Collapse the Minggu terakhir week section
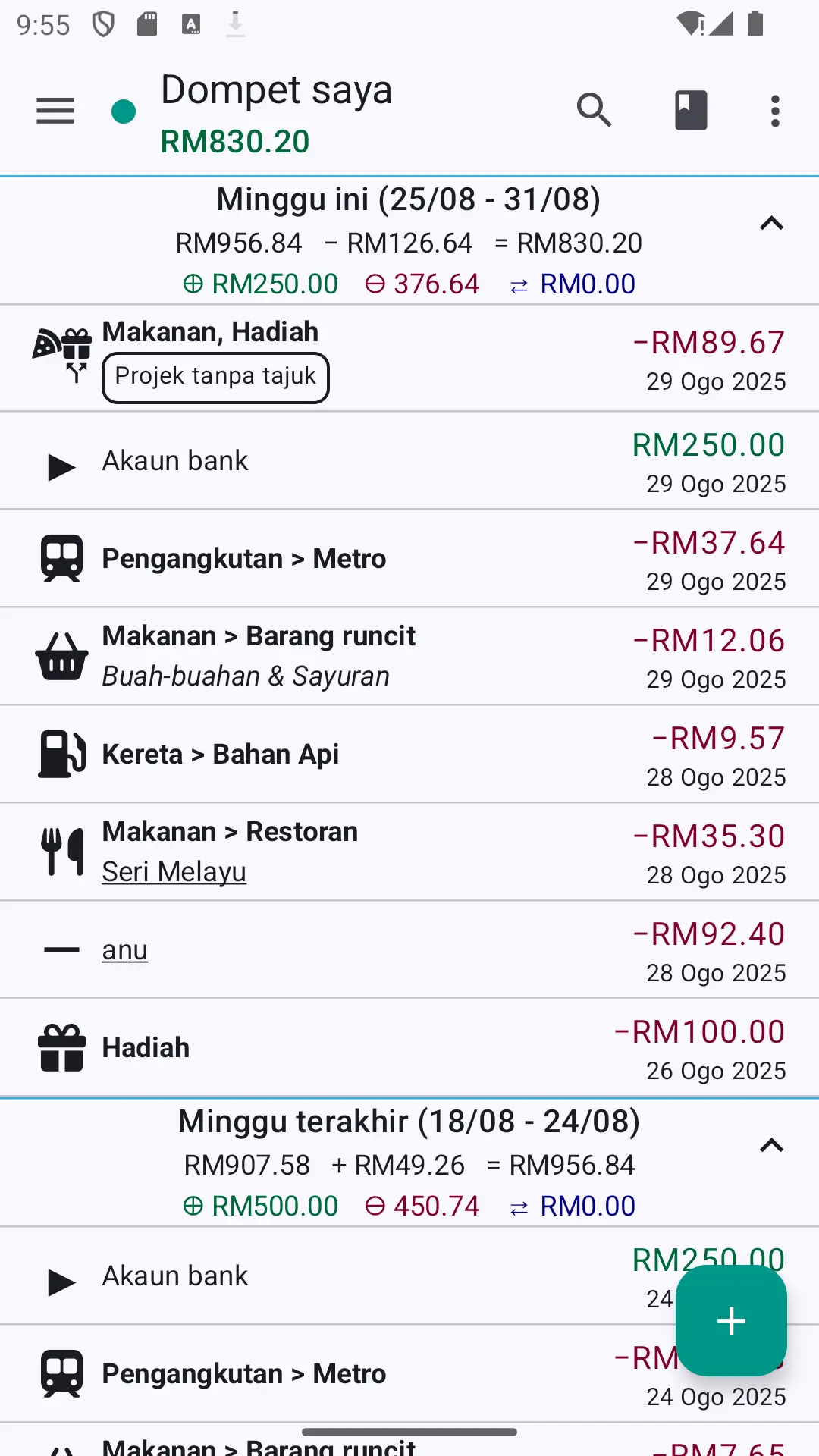The height and width of the screenshot is (1456, 819). [771, 1146]
